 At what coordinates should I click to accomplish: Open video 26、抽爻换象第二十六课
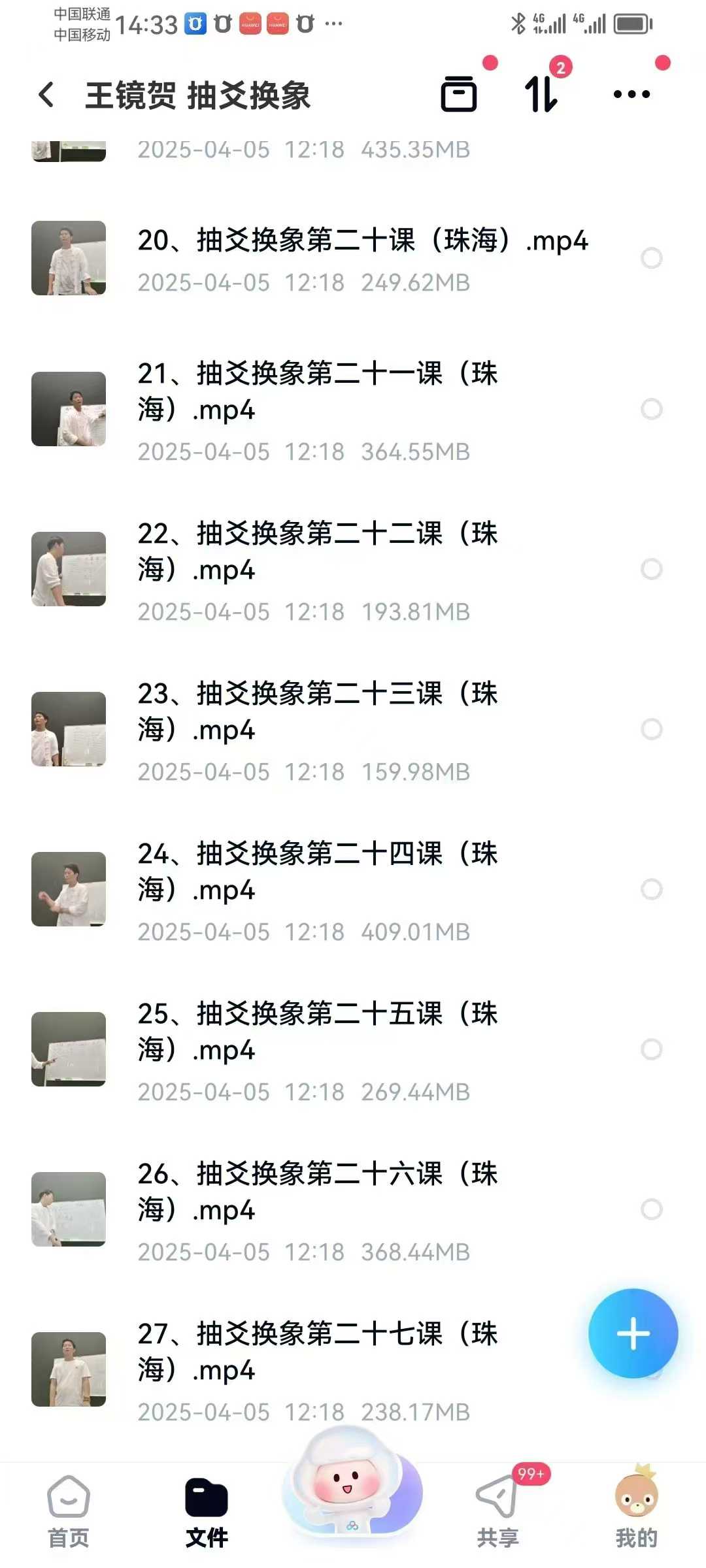tap(317, 1192)
